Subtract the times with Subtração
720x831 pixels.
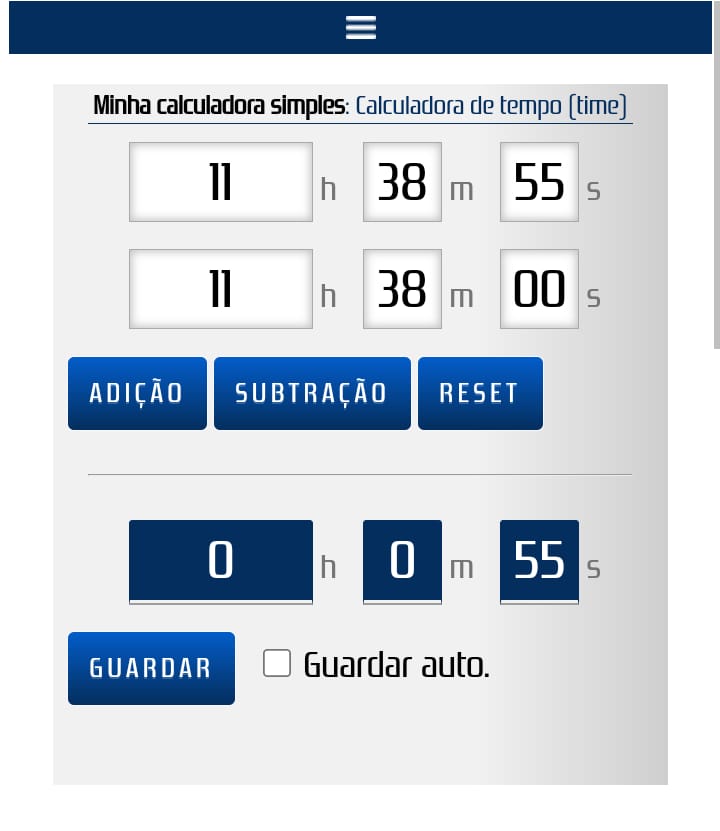click(312, 393)
